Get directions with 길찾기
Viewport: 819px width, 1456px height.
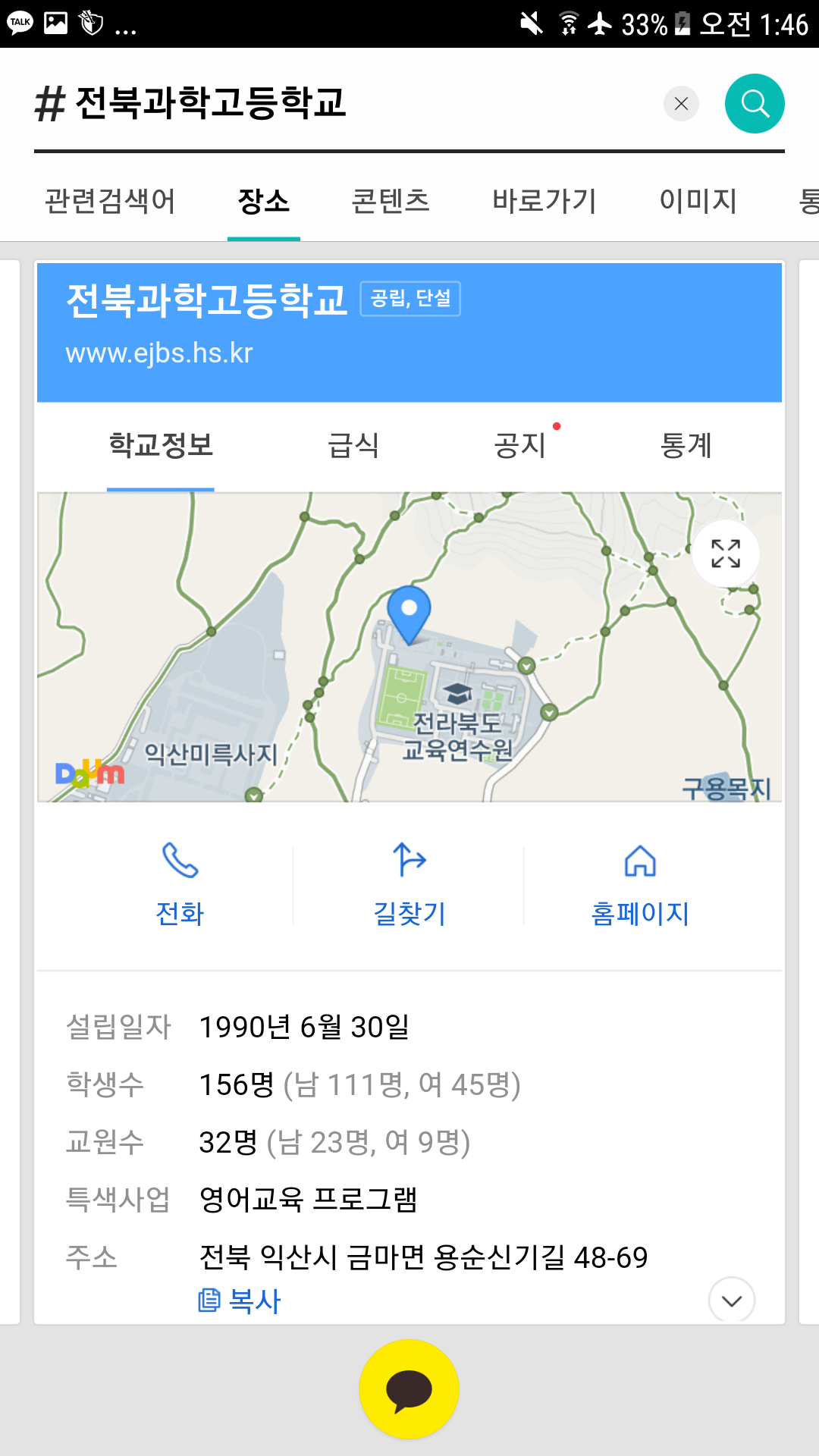pyautogui.click(x=409, y=883)
